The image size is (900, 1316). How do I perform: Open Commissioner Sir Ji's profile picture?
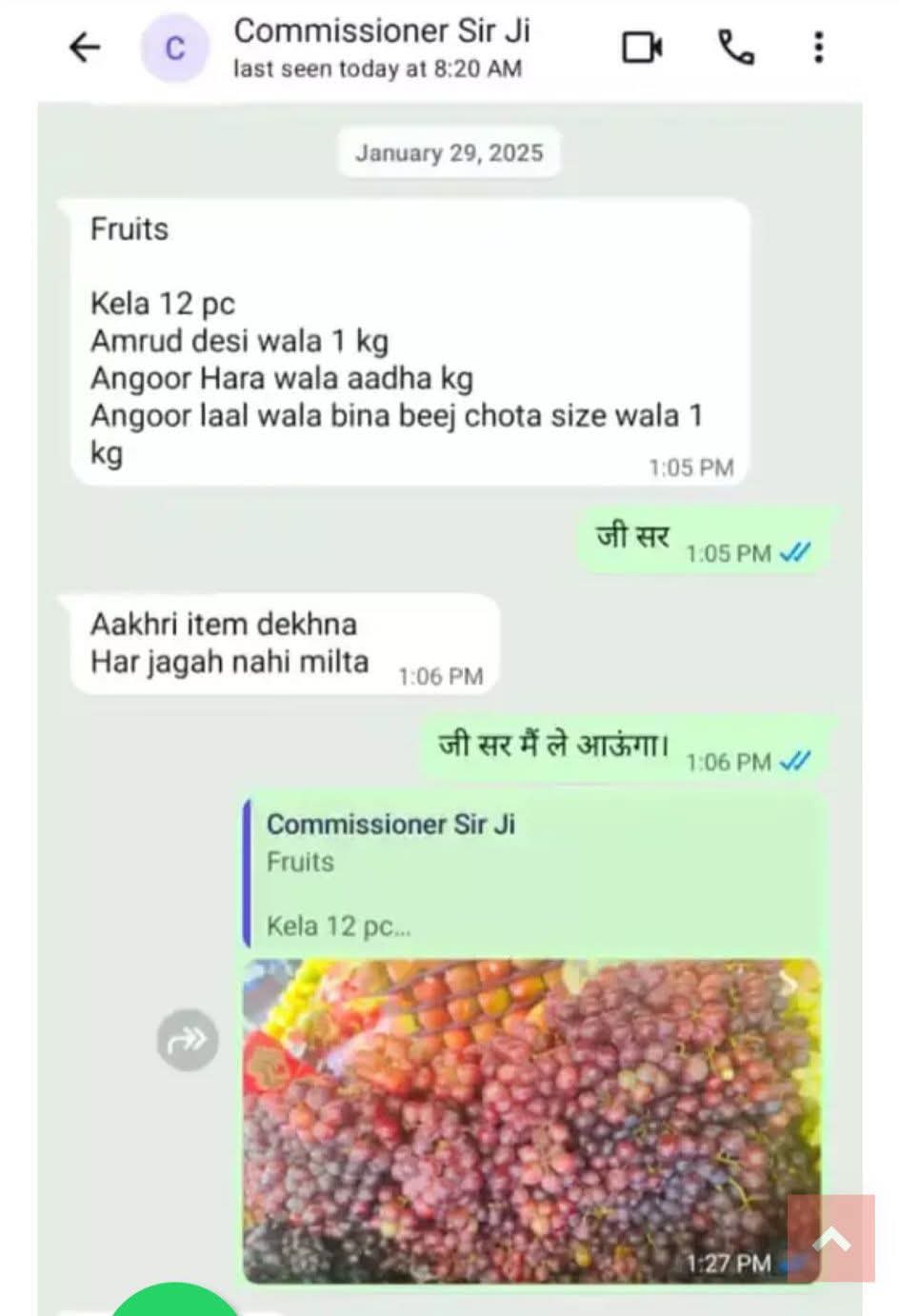[x=174, y=48]
